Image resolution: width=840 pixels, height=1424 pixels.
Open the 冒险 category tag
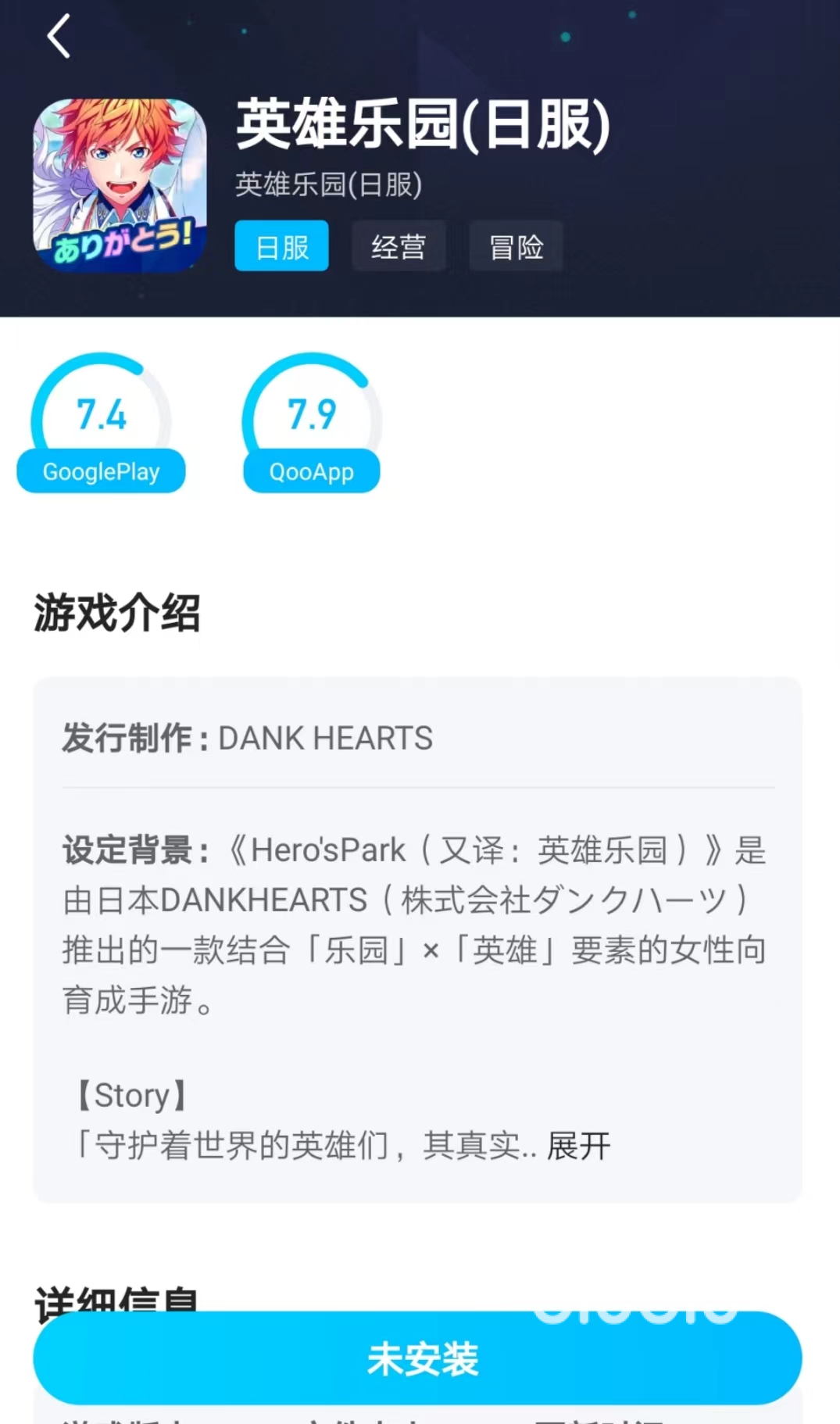pyautogui.click(x=516, y=246)
